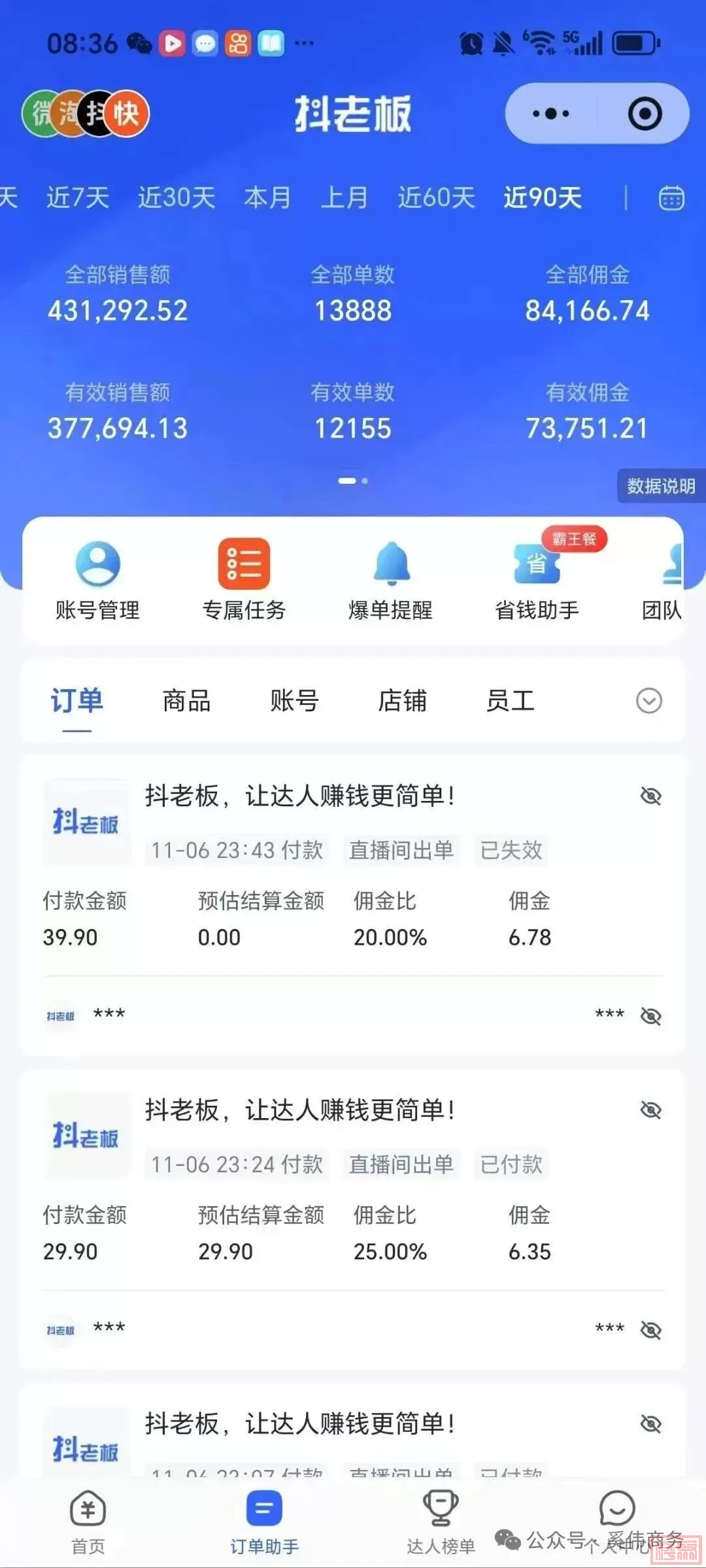The height and width of the screenshot is (1568, 706).
Task: Switch to the 店铺 tab
Action: pos(402,701)
